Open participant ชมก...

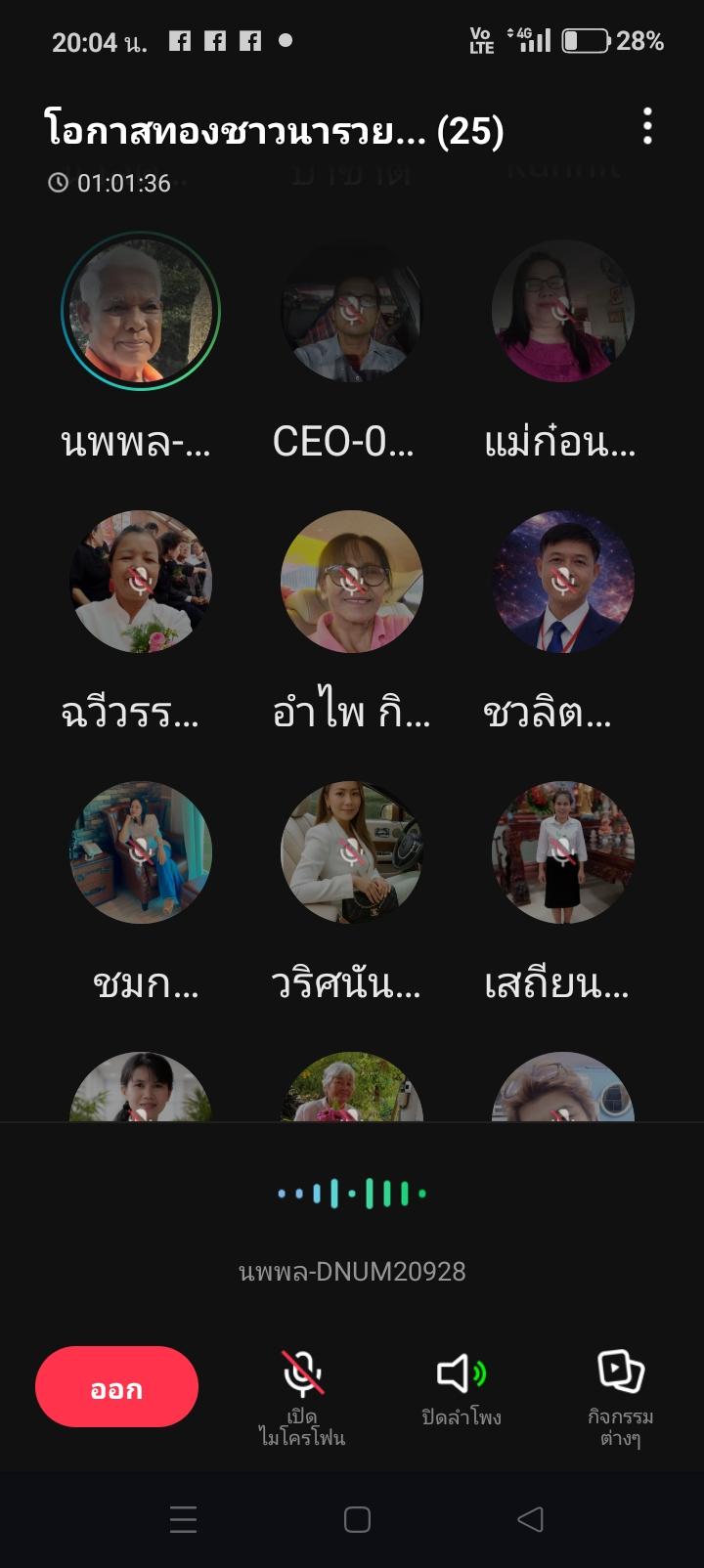[x=141, y=852]
